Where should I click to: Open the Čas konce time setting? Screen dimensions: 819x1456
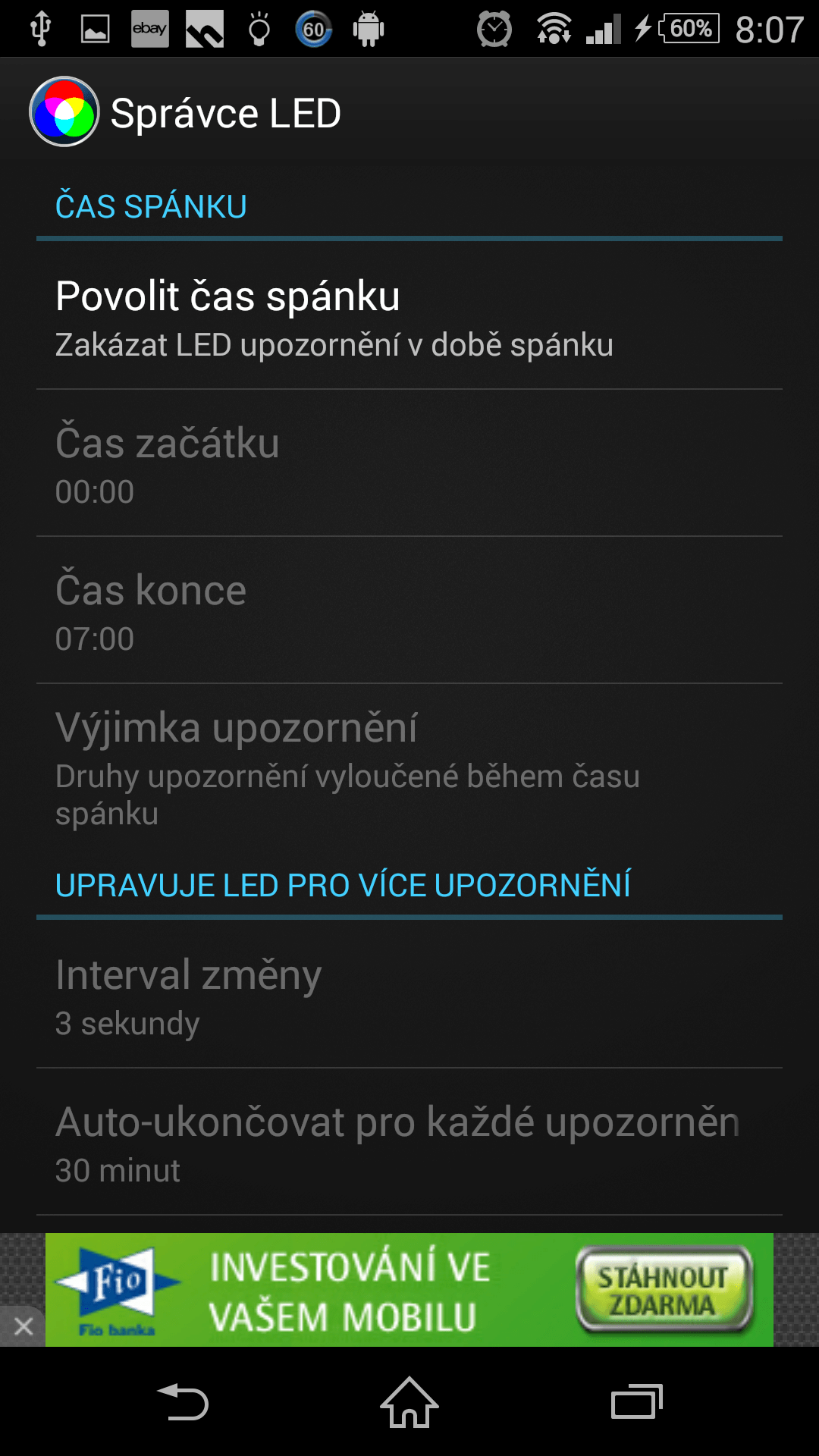(409, 610)
